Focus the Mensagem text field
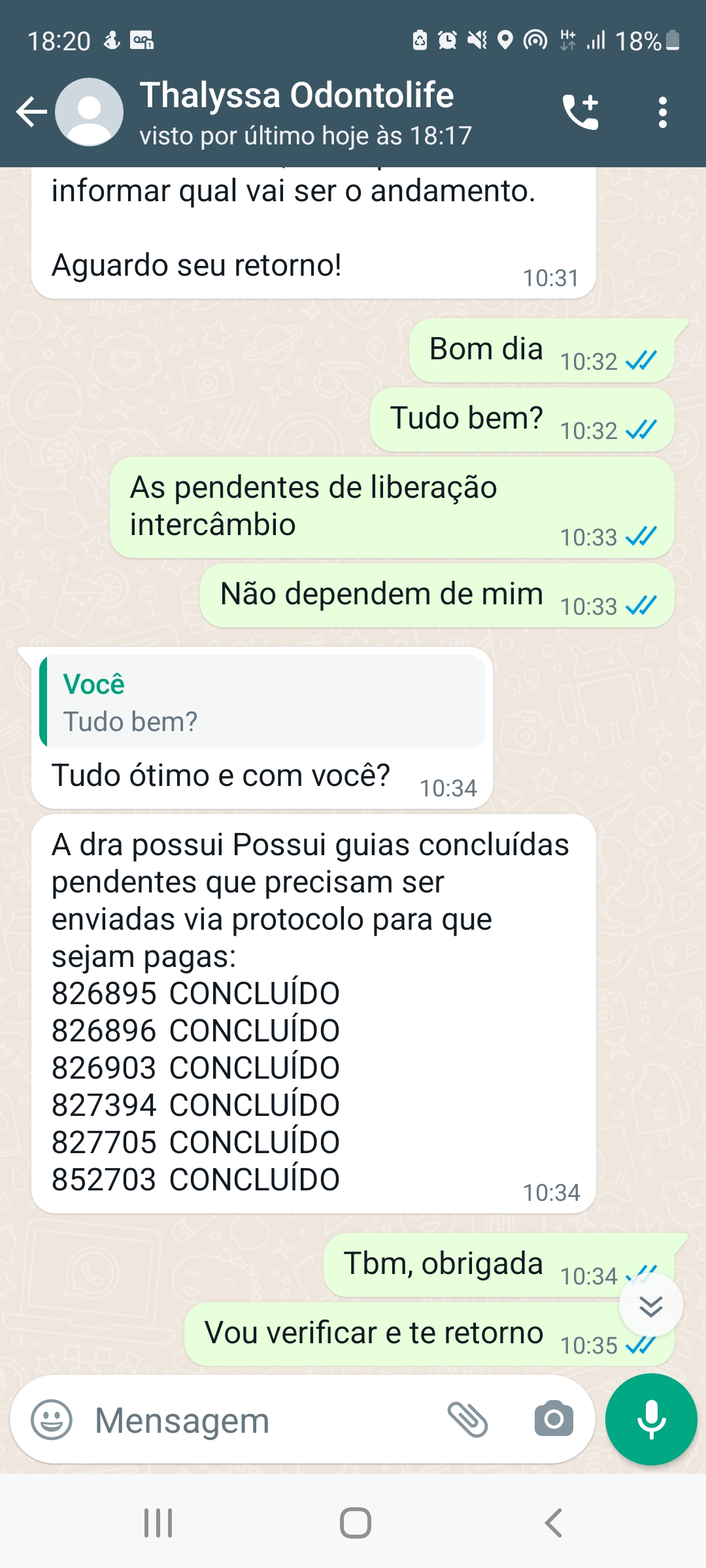The image size is (706, 1568). pyautogui.click(x=261, y=1420)
